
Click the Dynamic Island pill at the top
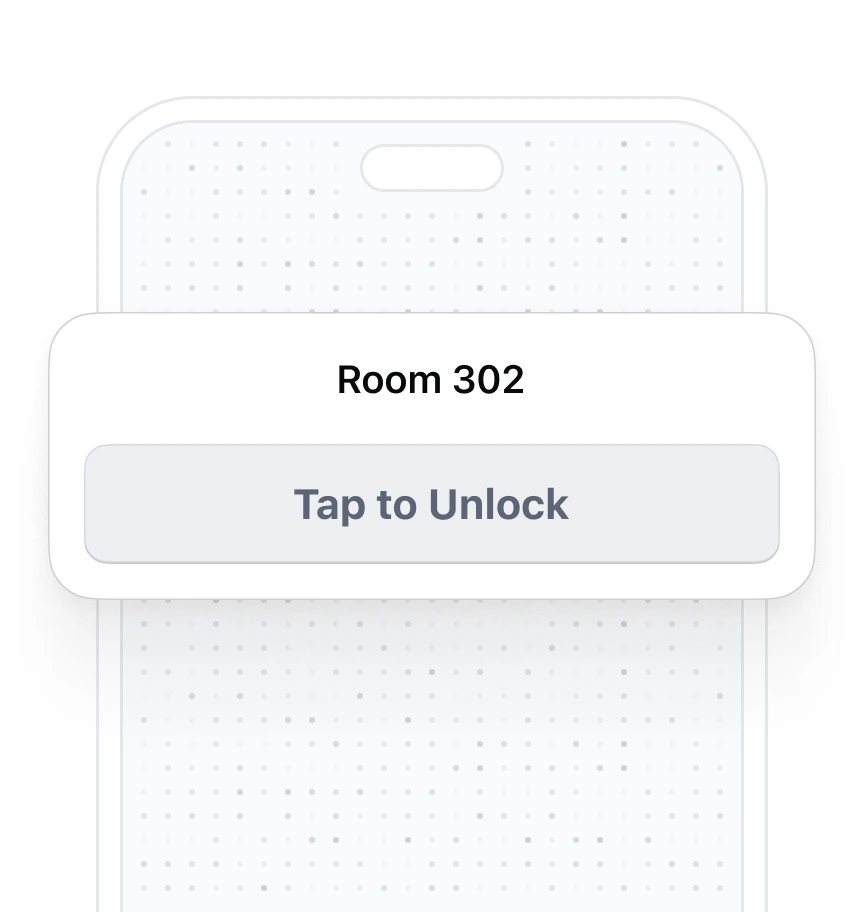point(432,167)
